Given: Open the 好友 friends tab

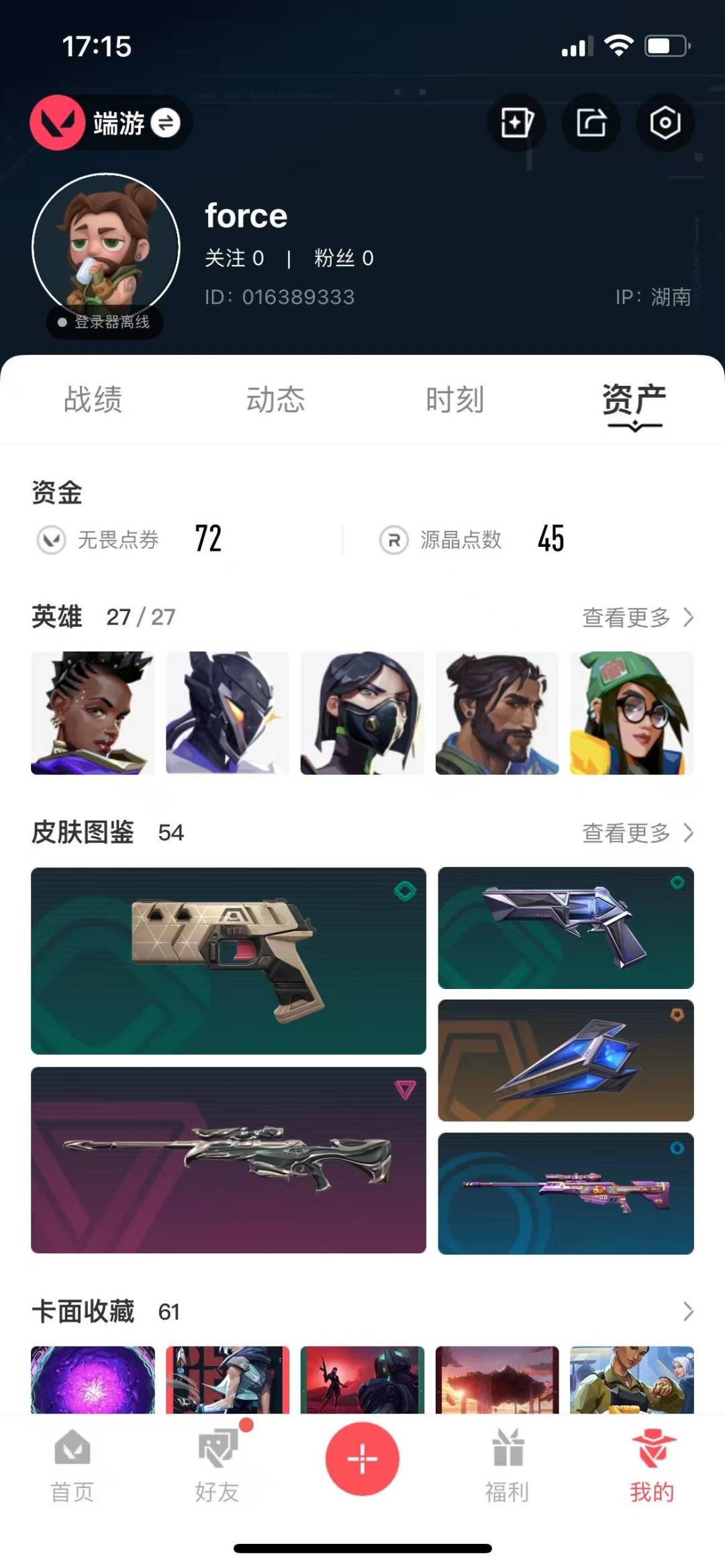Looking at the screenshot, I should pyautogui.click(x=217, y=1466).
